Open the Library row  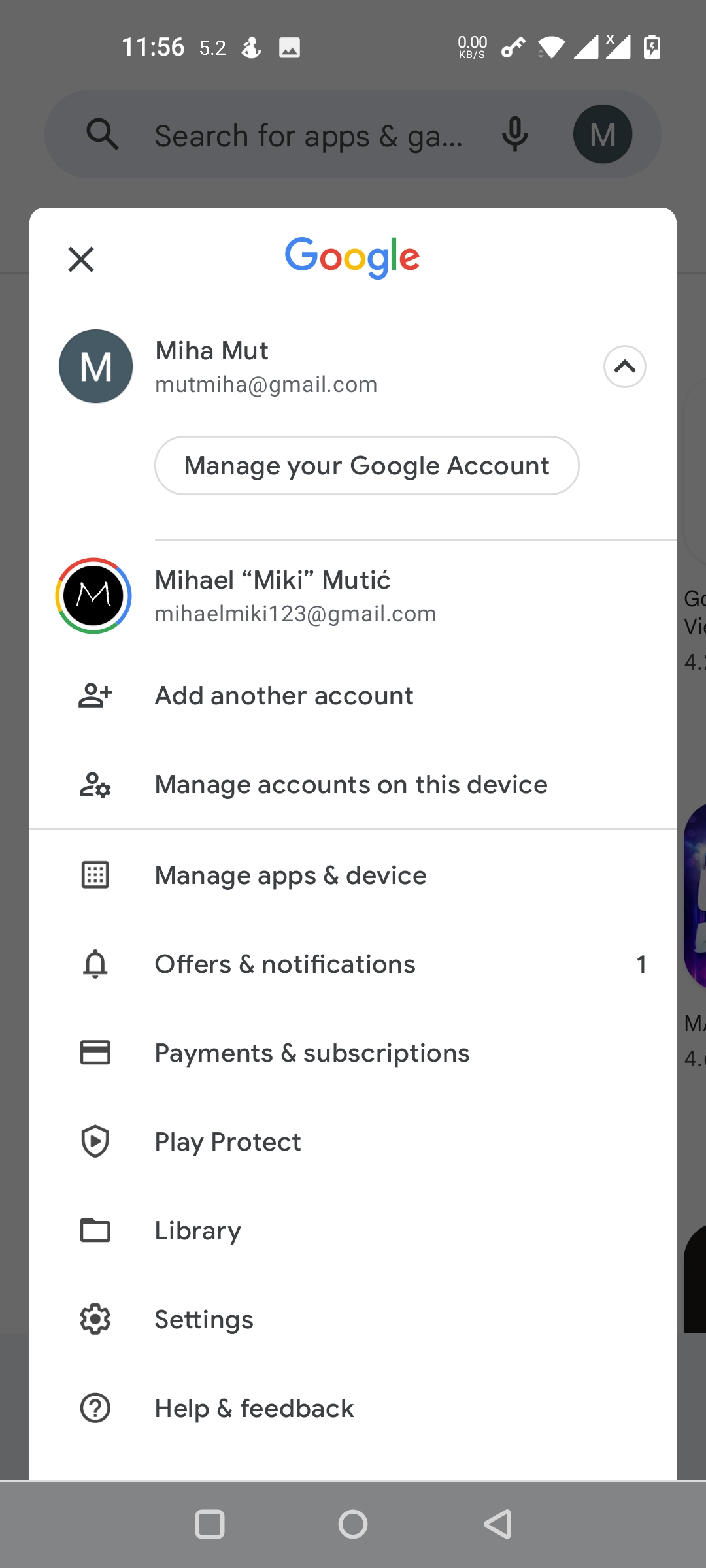353,1231
